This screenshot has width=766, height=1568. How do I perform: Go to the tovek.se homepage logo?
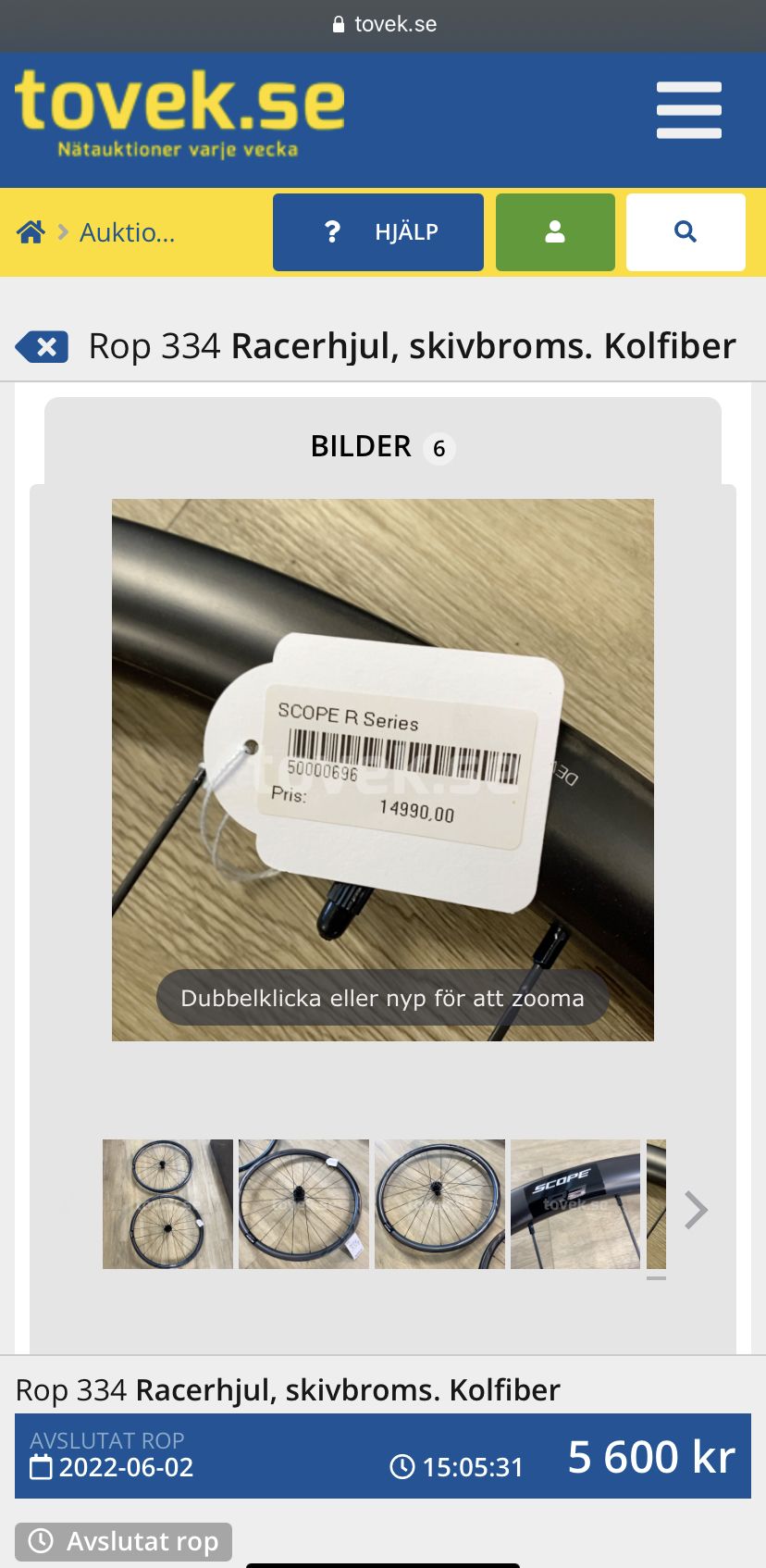[179, 113]
